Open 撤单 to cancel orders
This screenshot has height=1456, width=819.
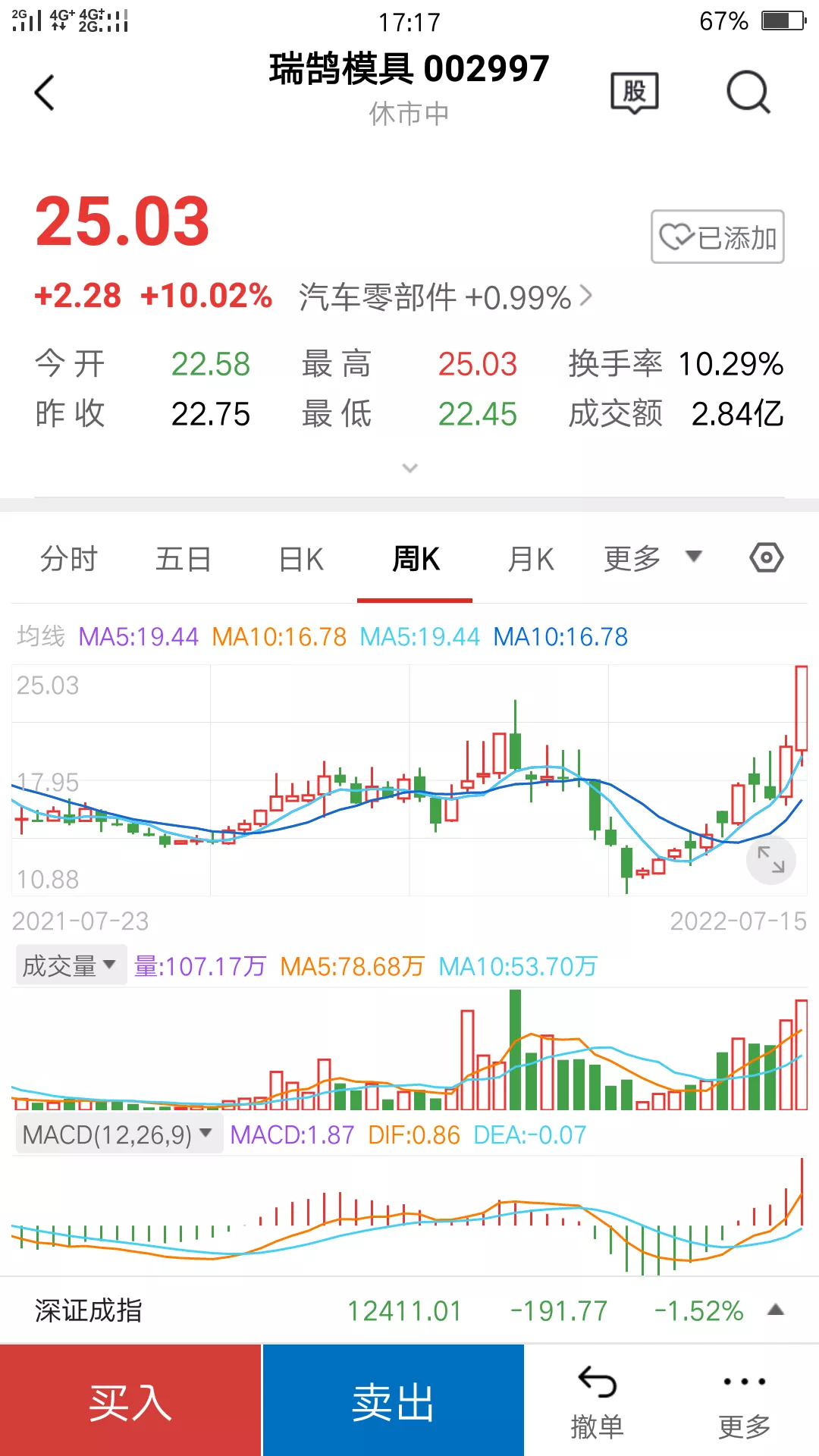[597, 1403]
